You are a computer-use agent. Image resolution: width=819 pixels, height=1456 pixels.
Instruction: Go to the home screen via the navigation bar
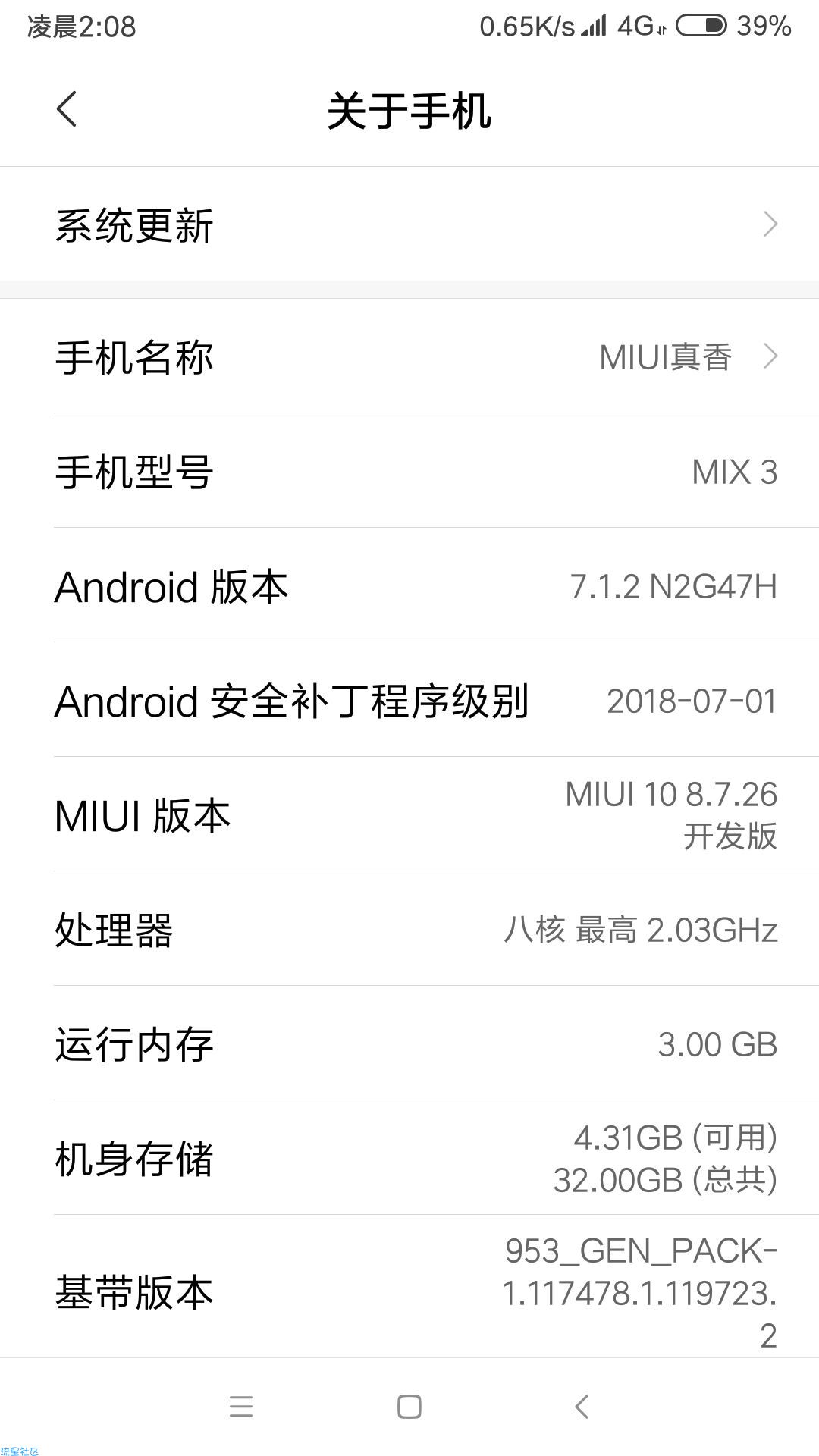point(409,1406)
